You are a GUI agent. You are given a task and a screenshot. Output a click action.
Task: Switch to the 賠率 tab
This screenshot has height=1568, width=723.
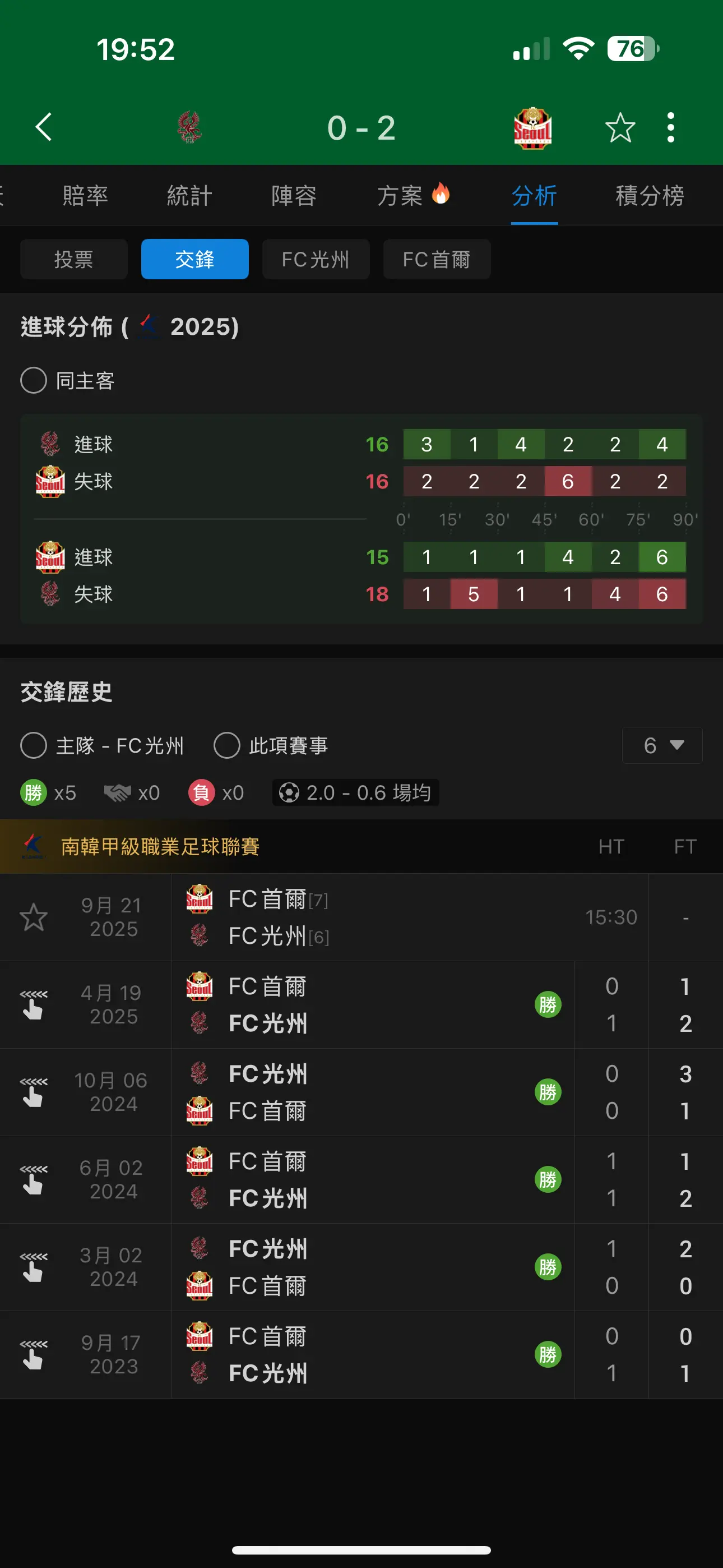pos(85,195)
